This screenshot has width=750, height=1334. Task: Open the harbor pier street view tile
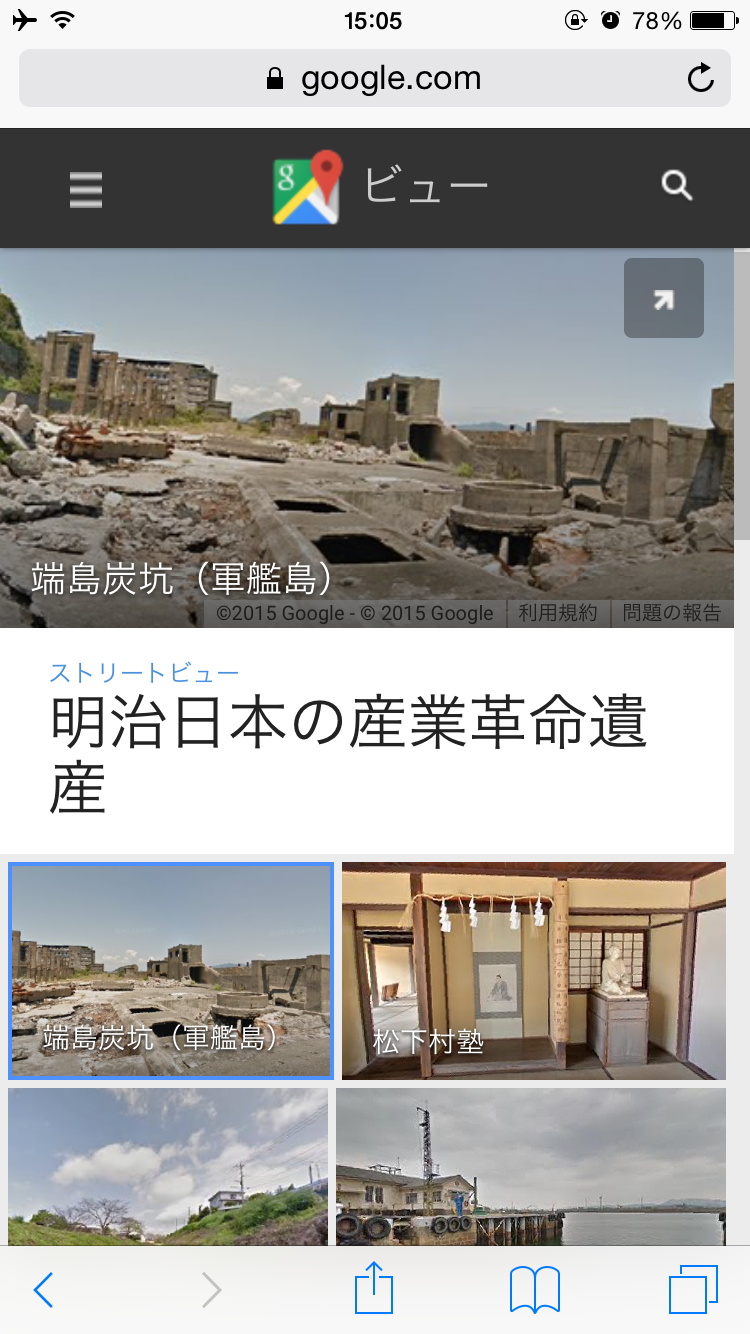530,1165
